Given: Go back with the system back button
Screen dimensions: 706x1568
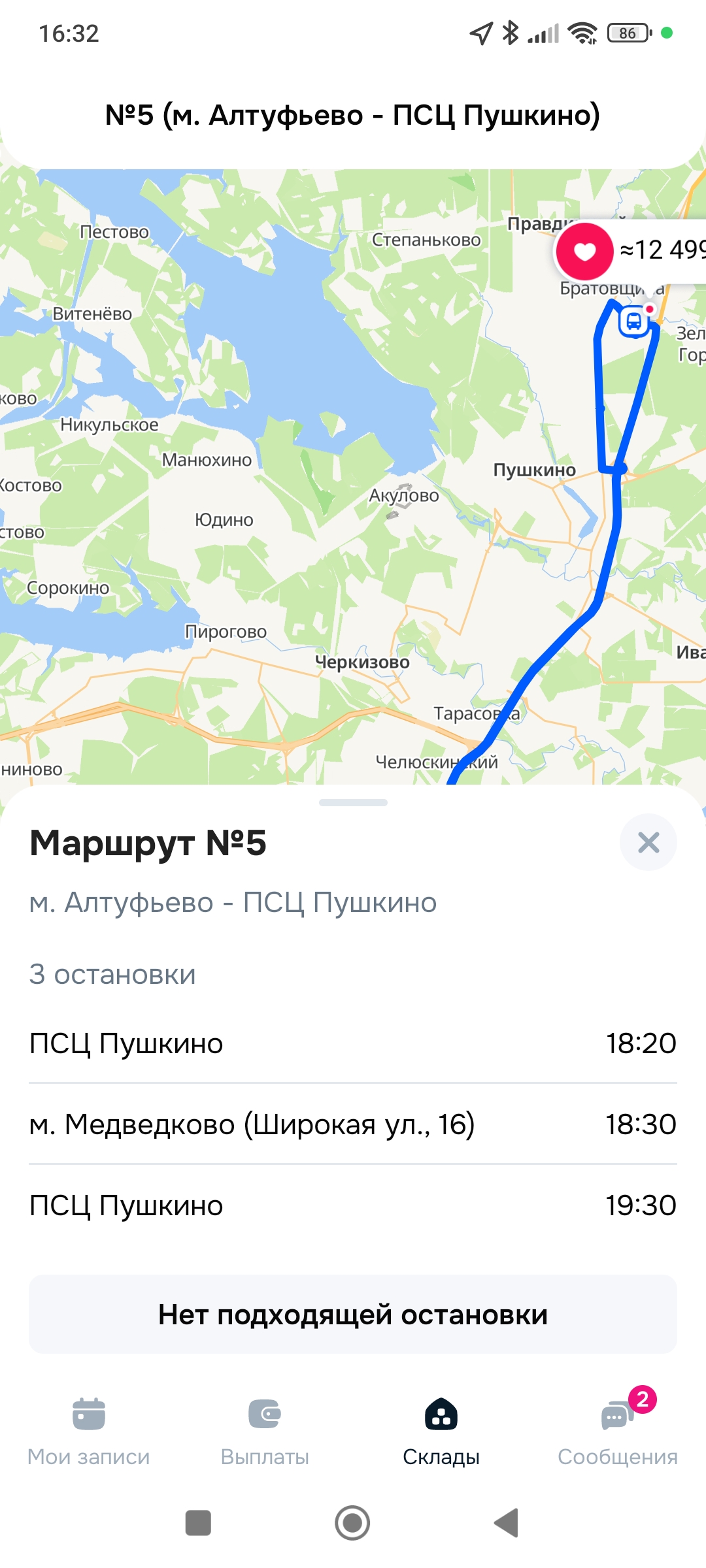Looking at the screenshot, I should [507, 1523].
